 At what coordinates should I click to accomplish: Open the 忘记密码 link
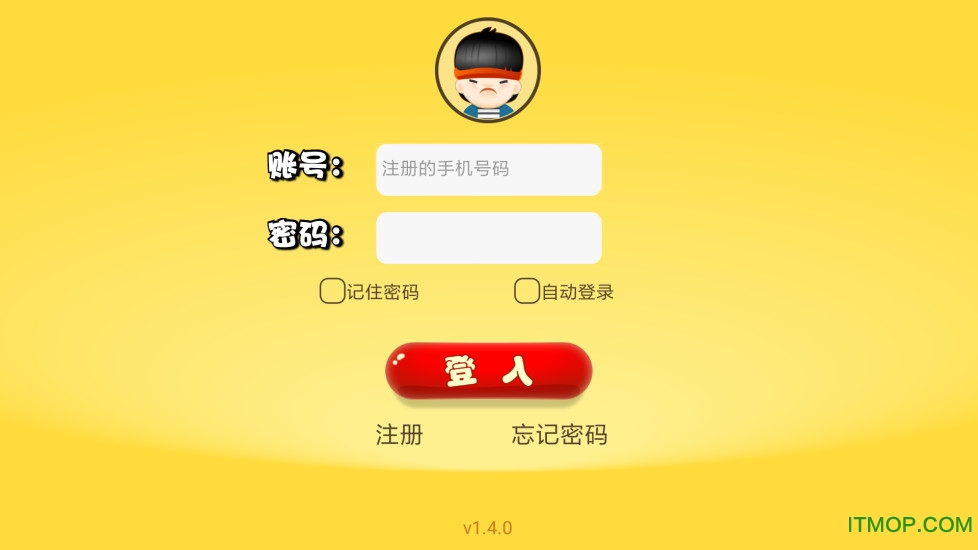pyautogui.click(x=559, y=435)
